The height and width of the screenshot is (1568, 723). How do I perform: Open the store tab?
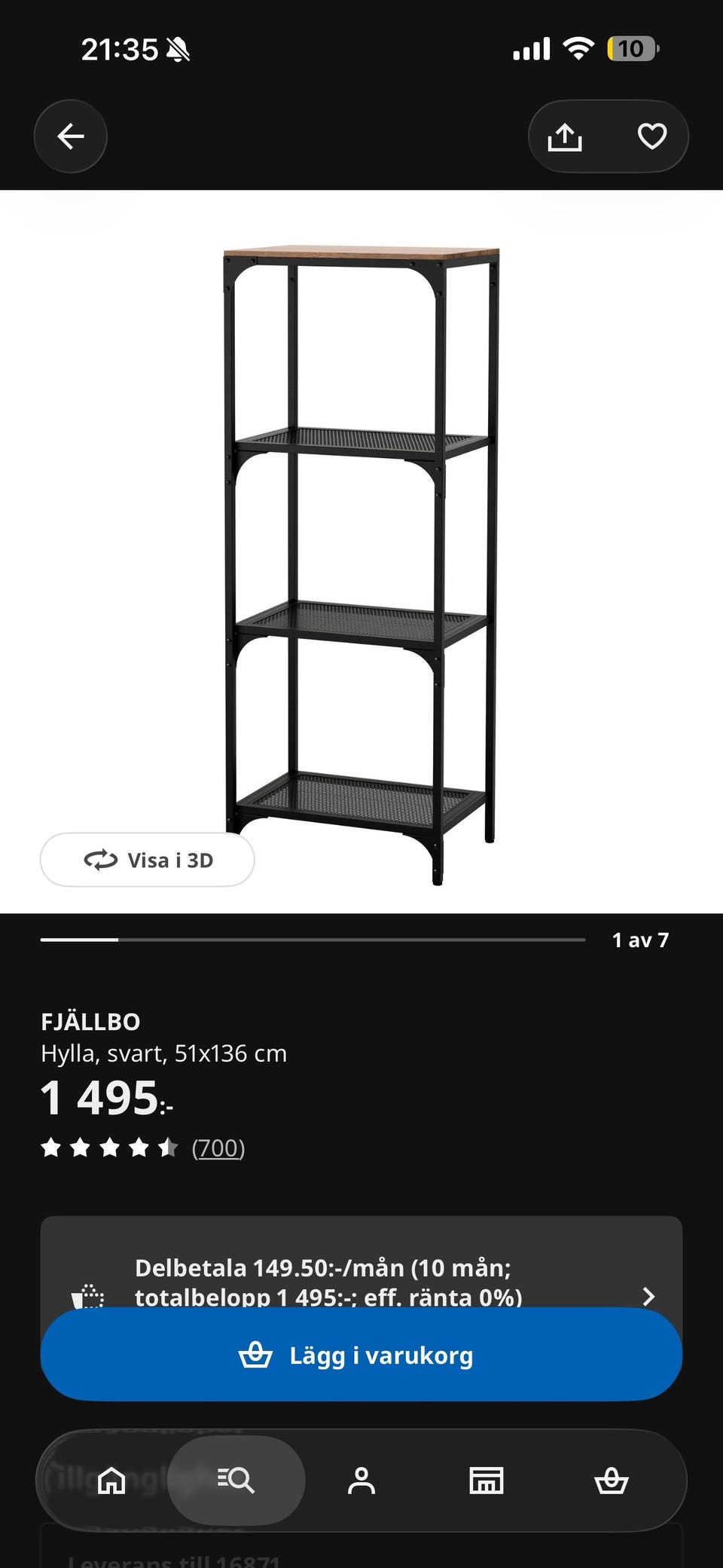(487, 1481)
